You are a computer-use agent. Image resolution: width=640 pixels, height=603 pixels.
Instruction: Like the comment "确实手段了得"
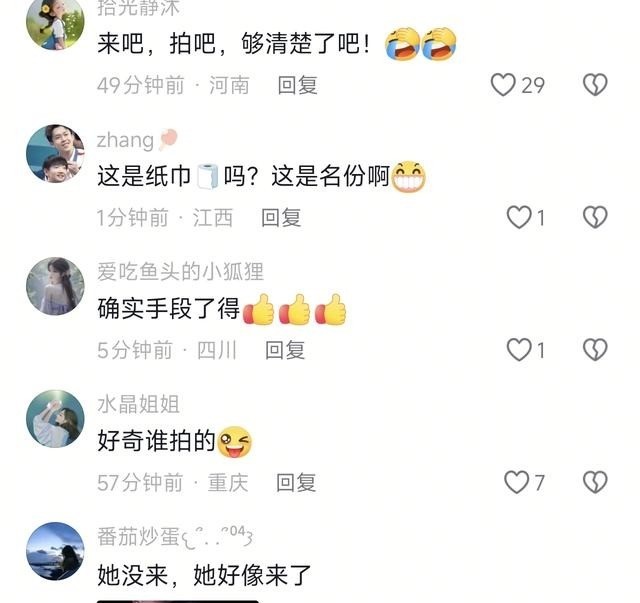pos(519,349)
